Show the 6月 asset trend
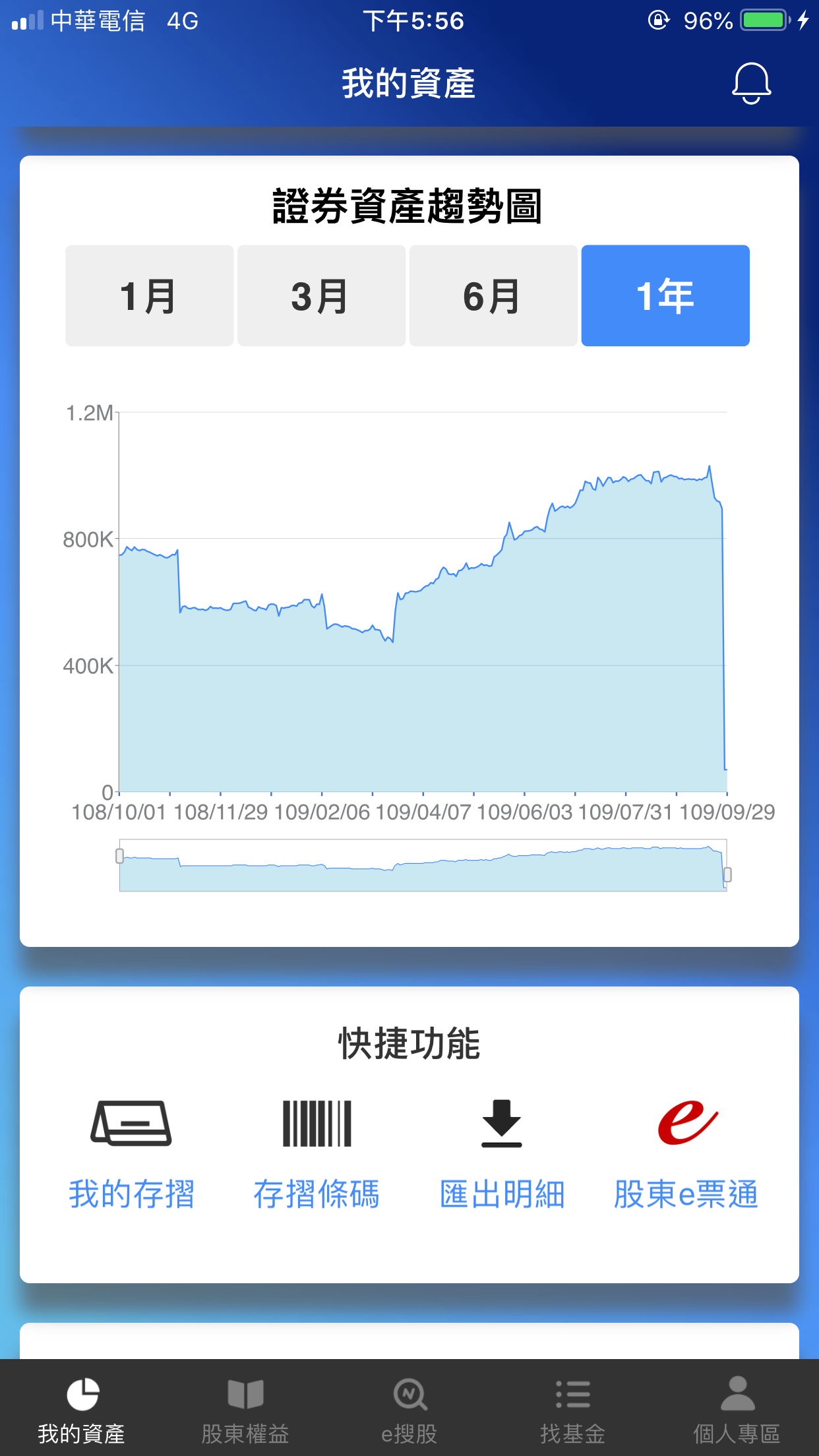 tap(493, 296)
